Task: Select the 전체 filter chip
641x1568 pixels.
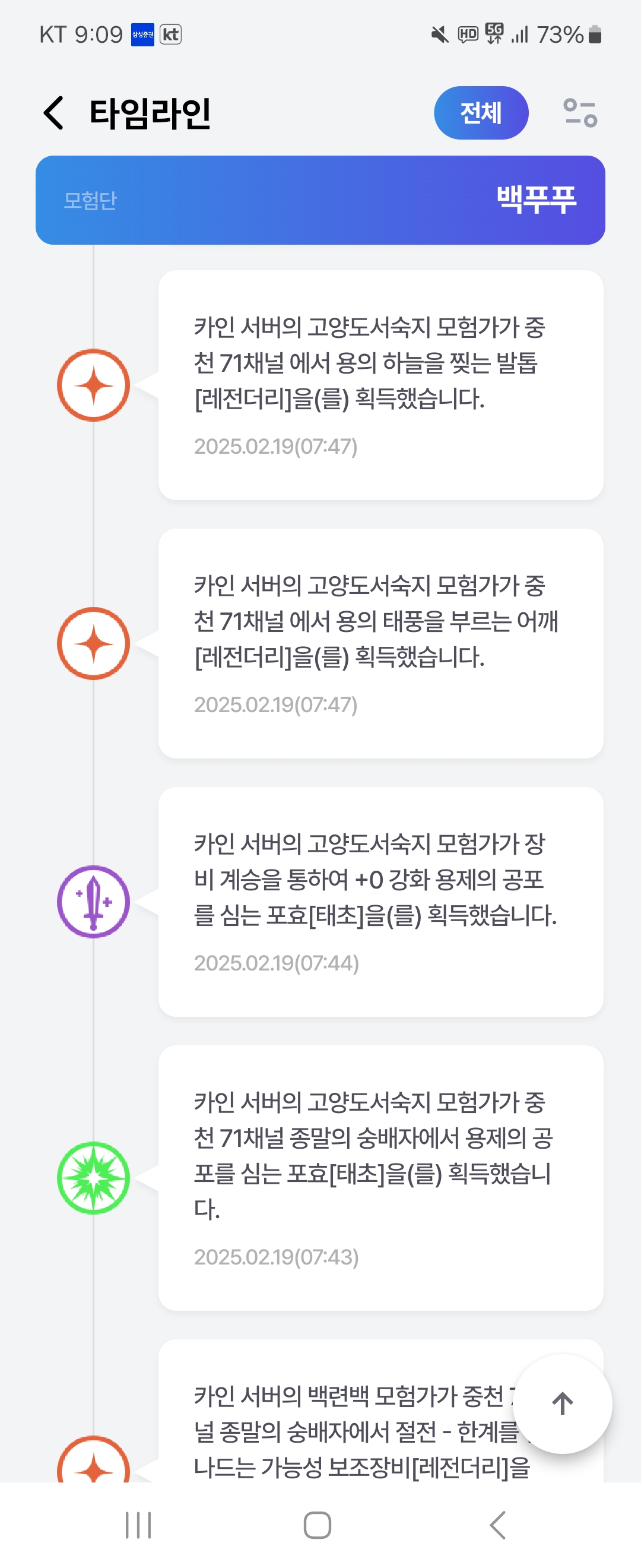Action: pos(480,113)
